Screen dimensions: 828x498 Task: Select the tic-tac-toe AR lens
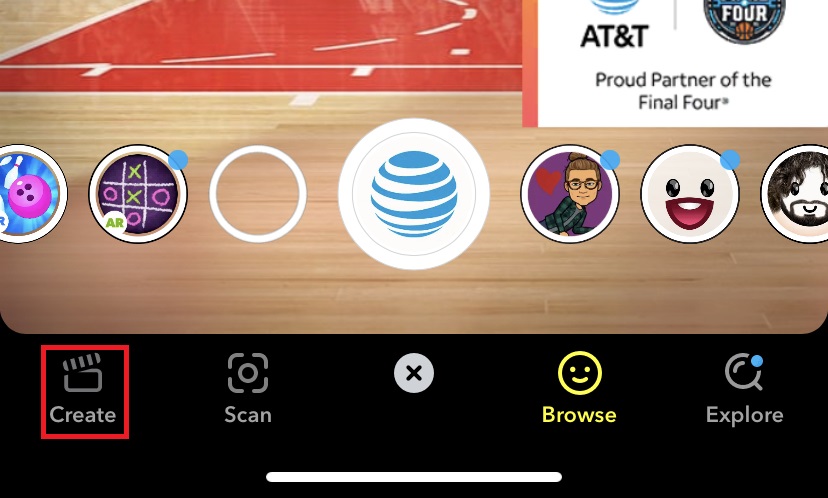point(138,194)
